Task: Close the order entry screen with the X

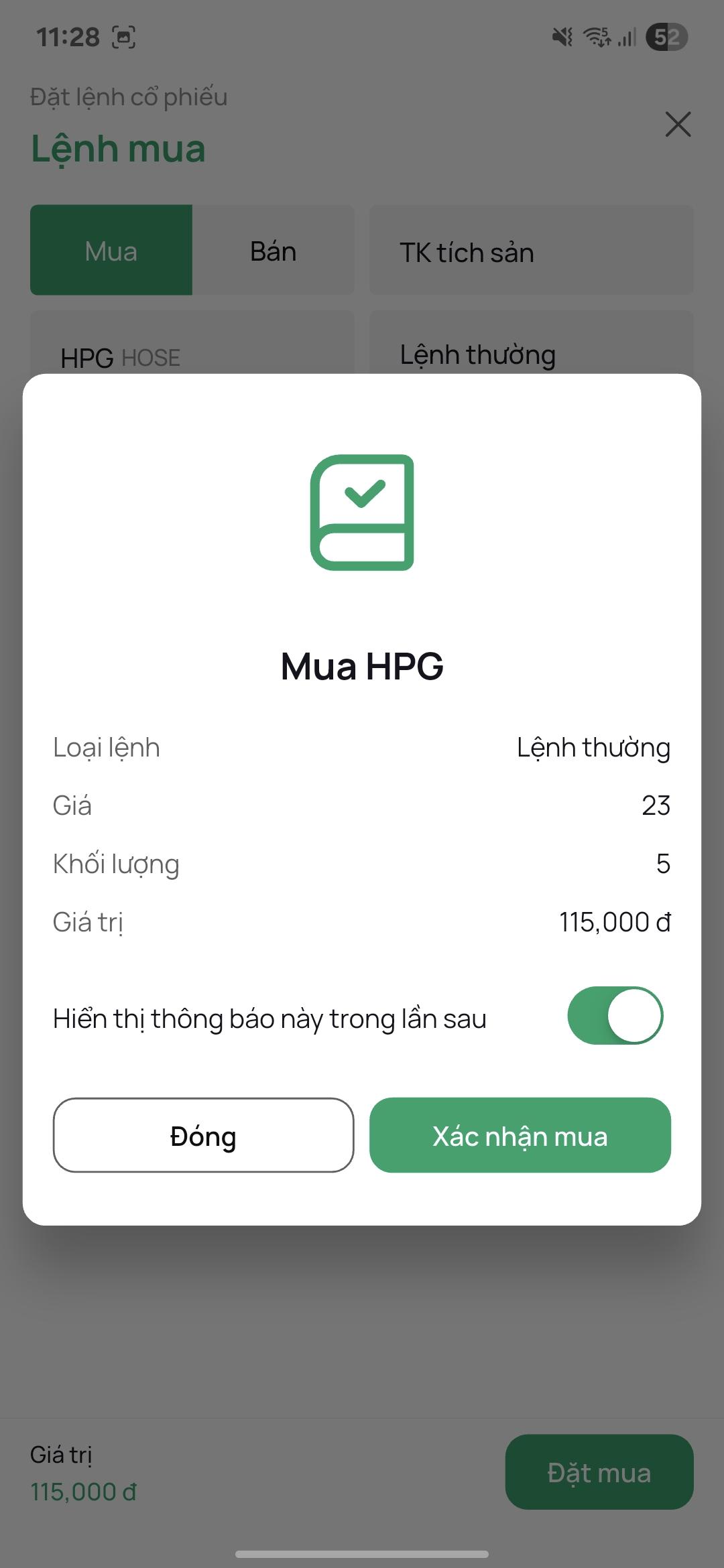Action: [x=678, y=124]
